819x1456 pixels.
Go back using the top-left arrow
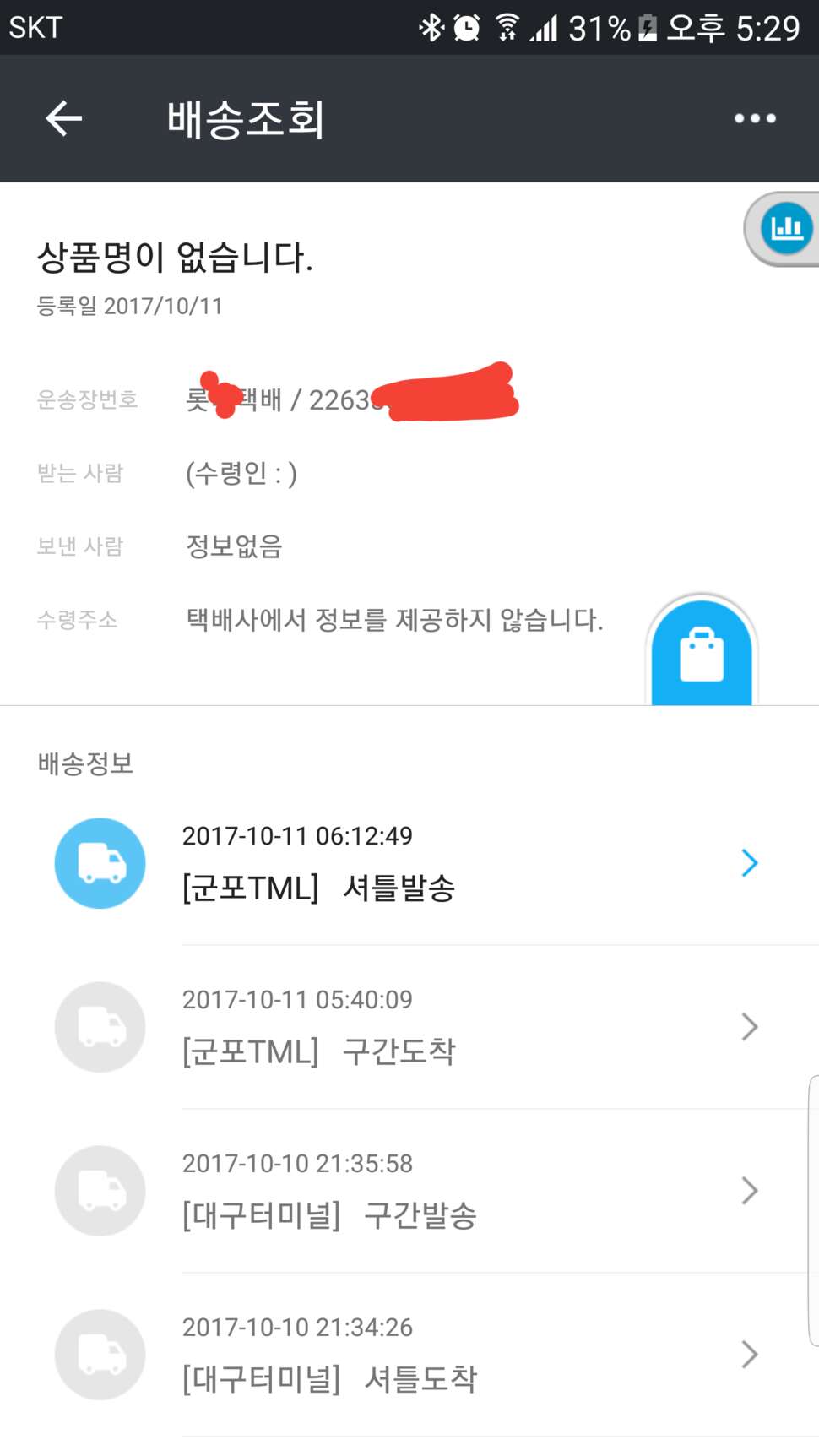click(64, 118)
